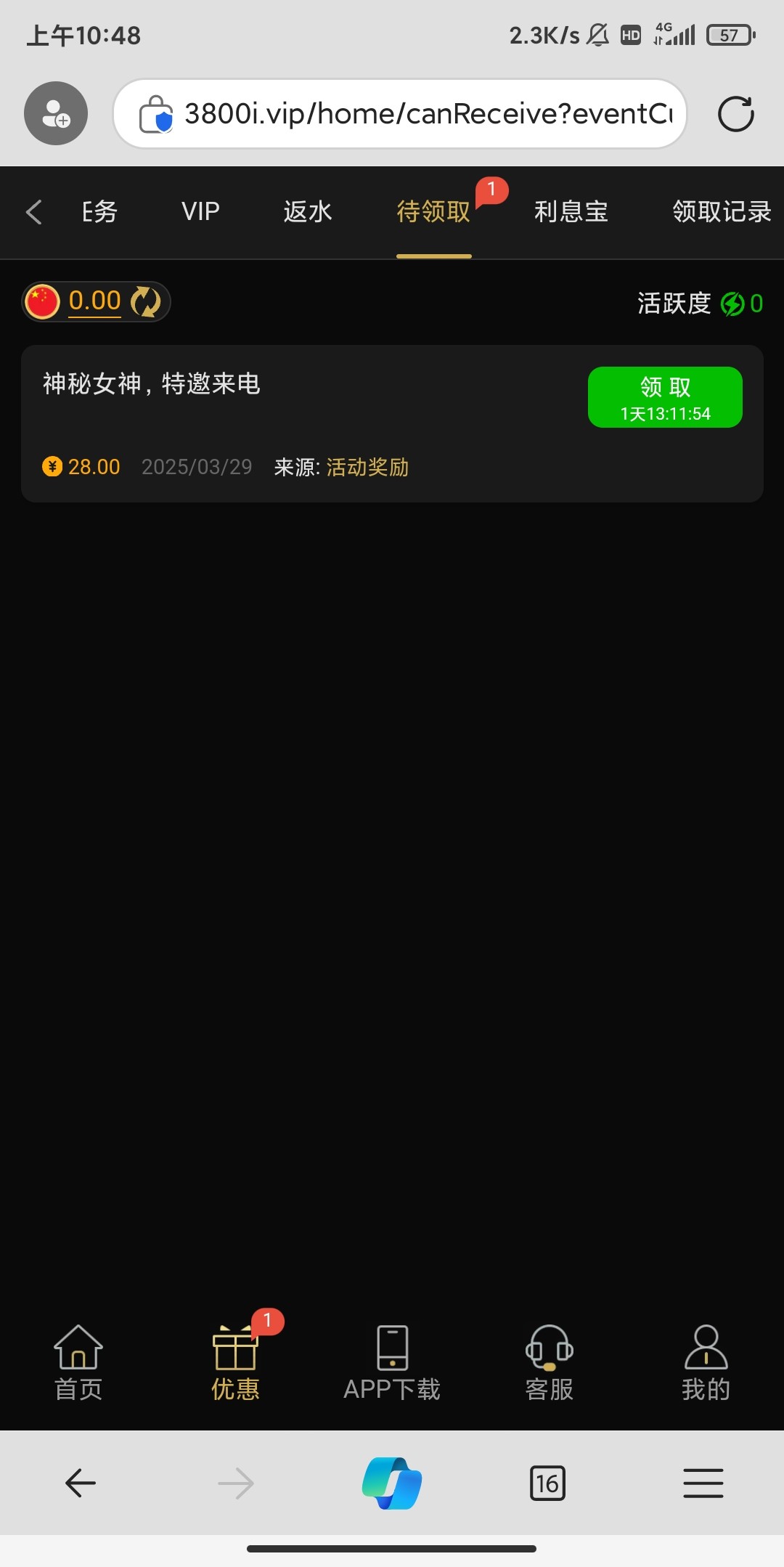Contact 客服 customer service
784x1567 pixels.
tap(550, 1363)
